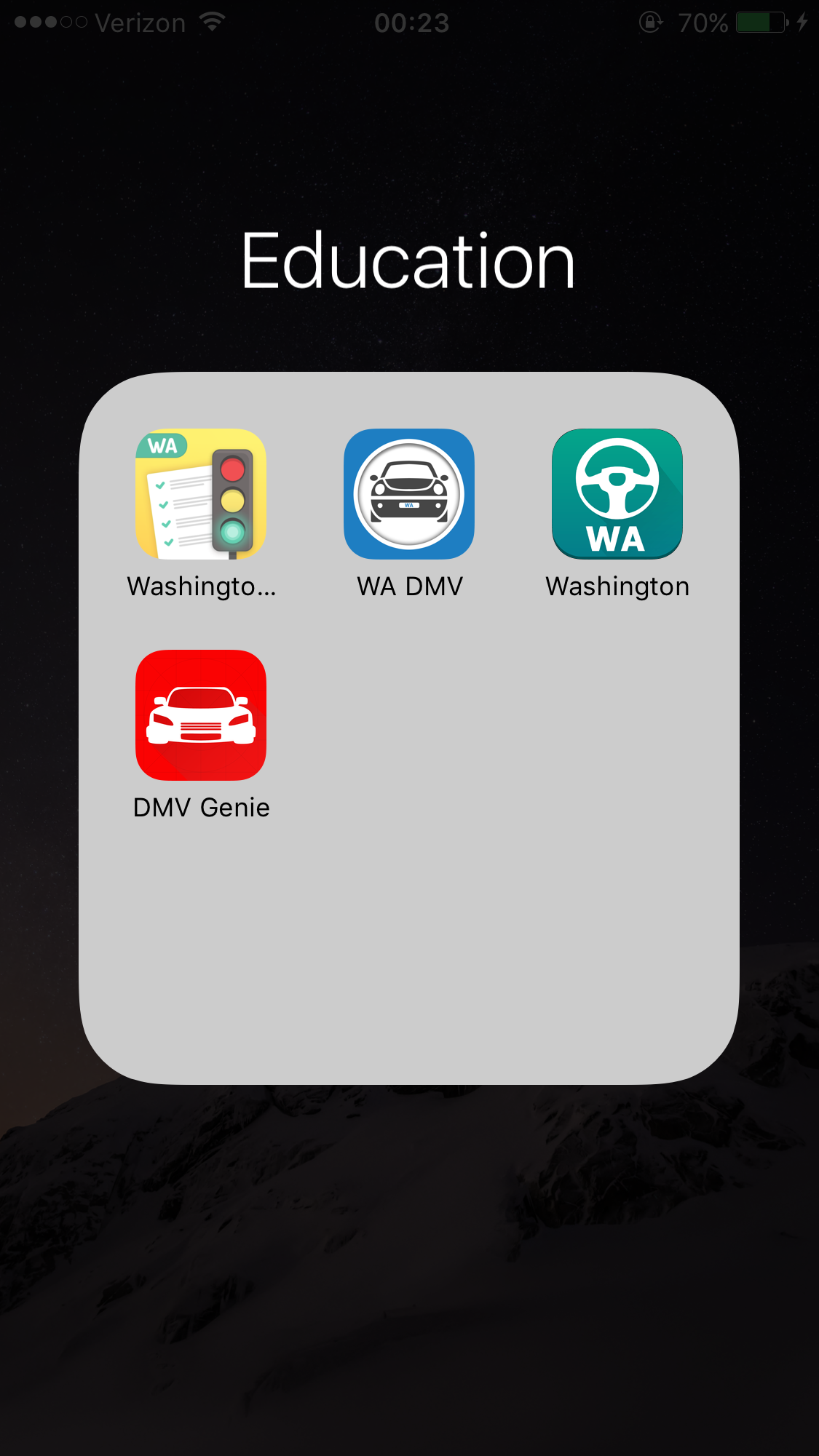Open the traffic light Washingto... app

(201, 494)
